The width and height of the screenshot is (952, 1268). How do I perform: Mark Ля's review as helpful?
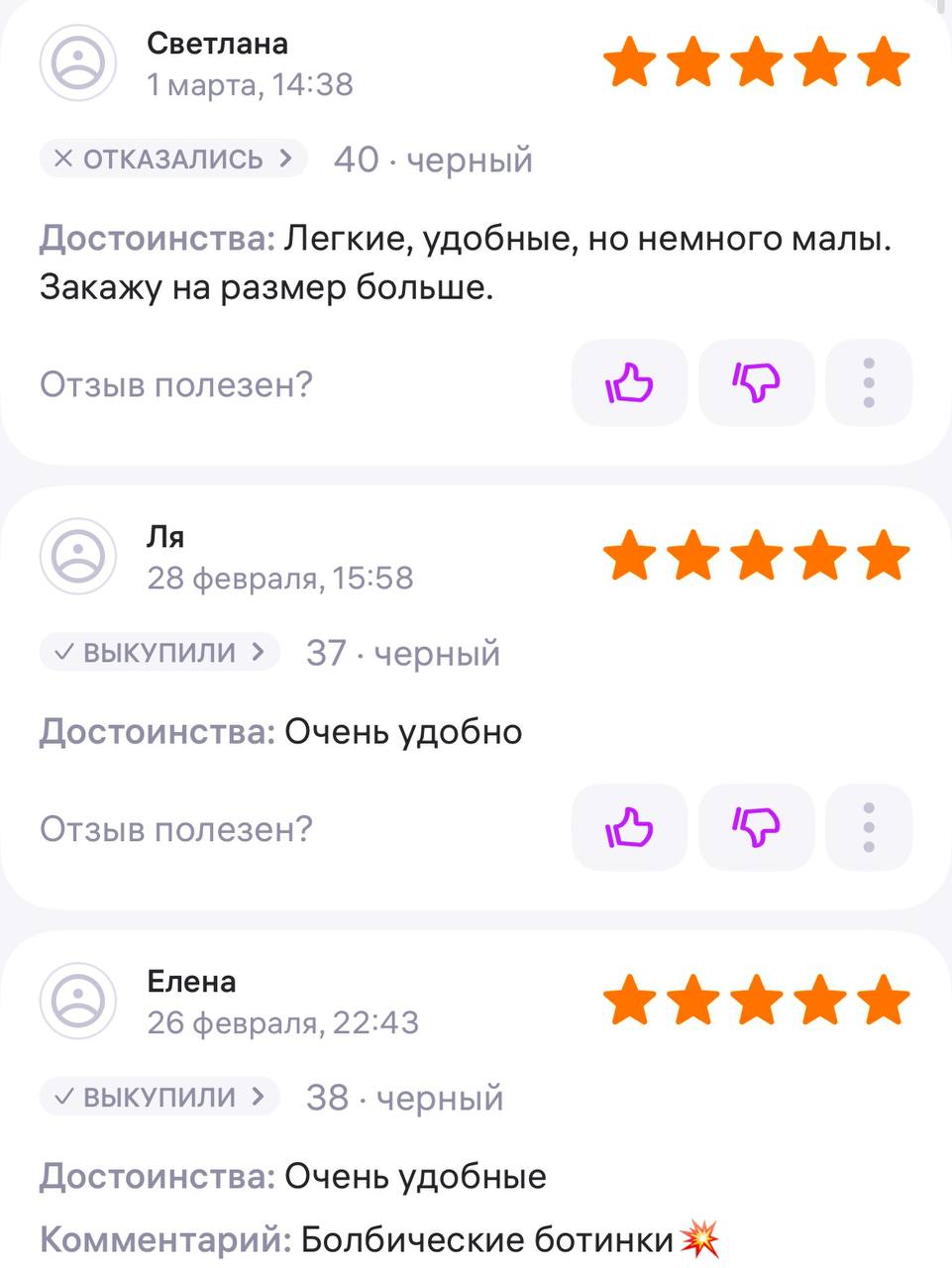coord(629,827)
